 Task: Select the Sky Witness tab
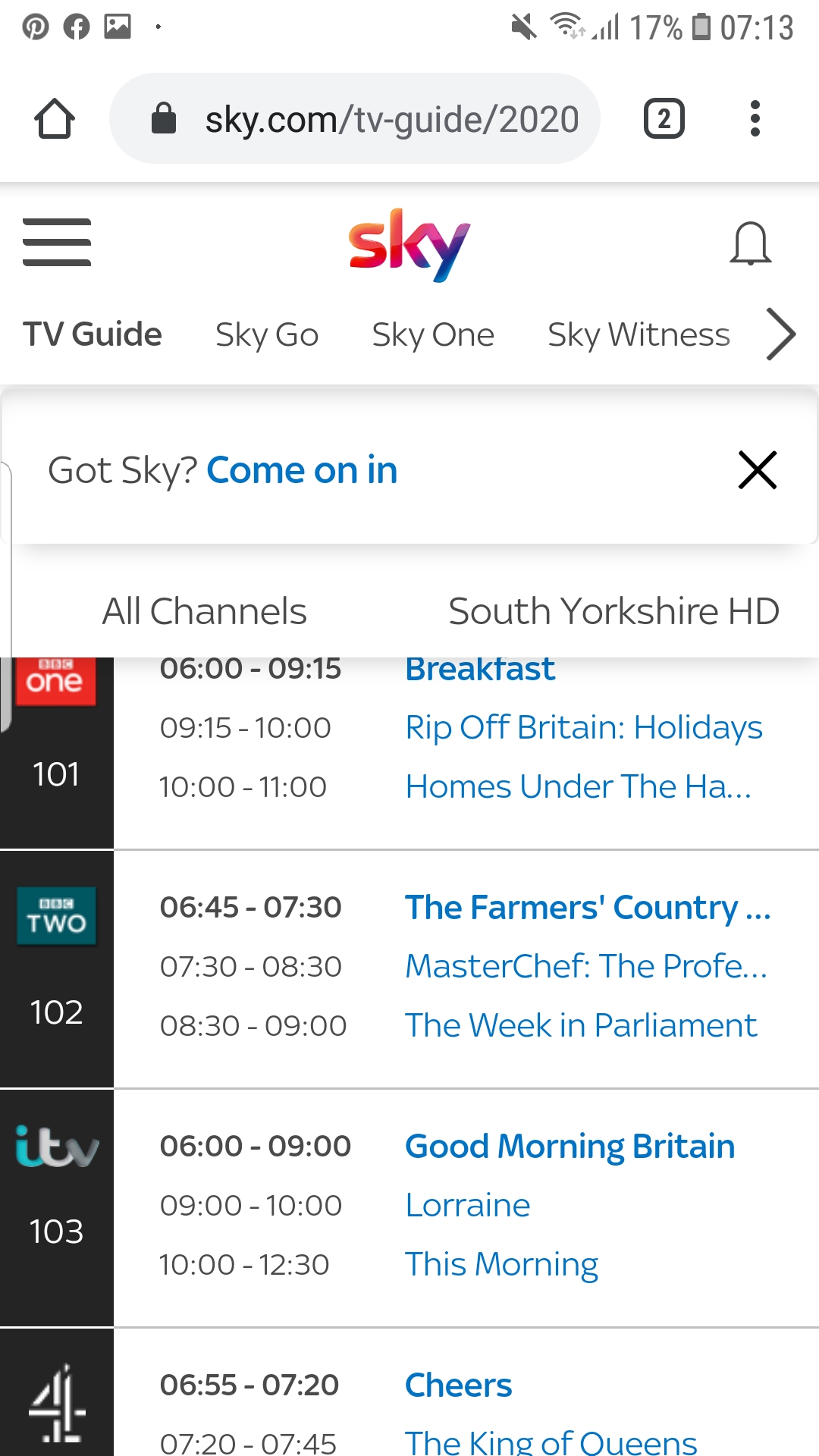639,334
